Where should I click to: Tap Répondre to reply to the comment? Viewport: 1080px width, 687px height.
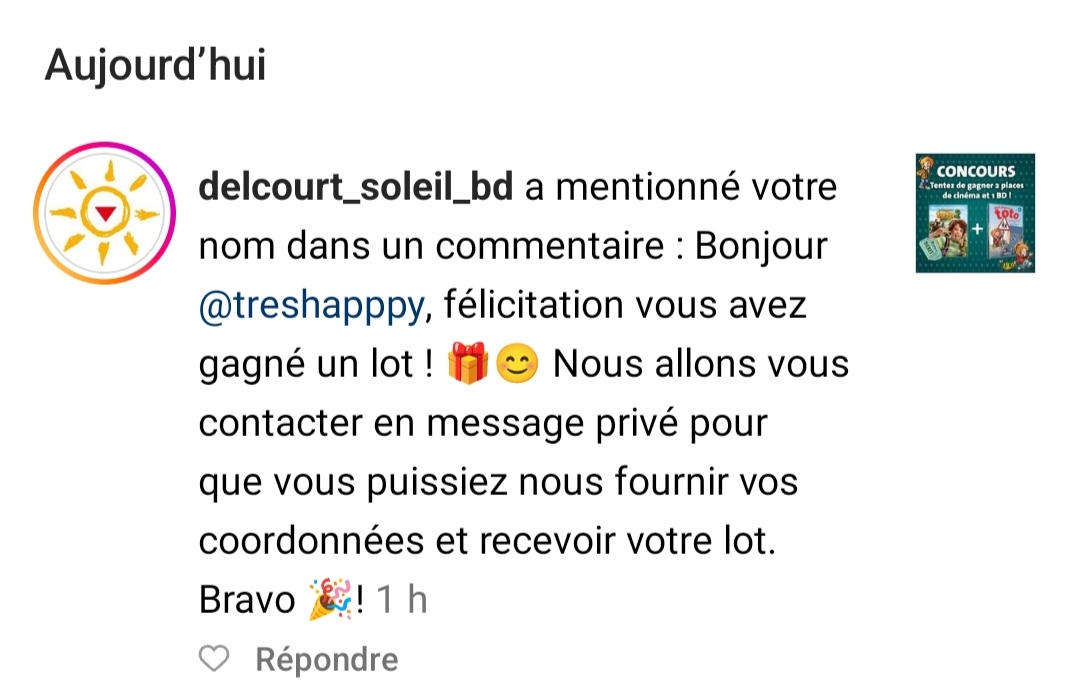pyautogui.click(x=327, y=660)
